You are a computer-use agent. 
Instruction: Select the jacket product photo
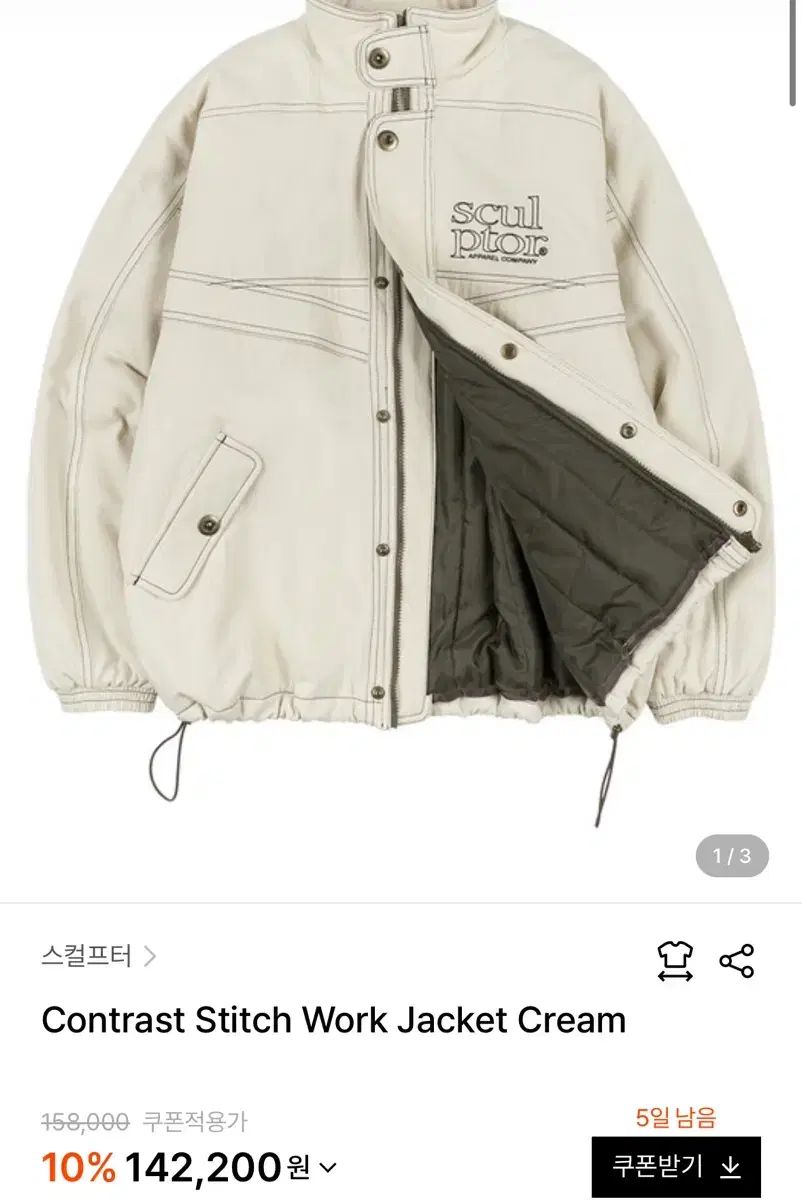click(400, 440)
